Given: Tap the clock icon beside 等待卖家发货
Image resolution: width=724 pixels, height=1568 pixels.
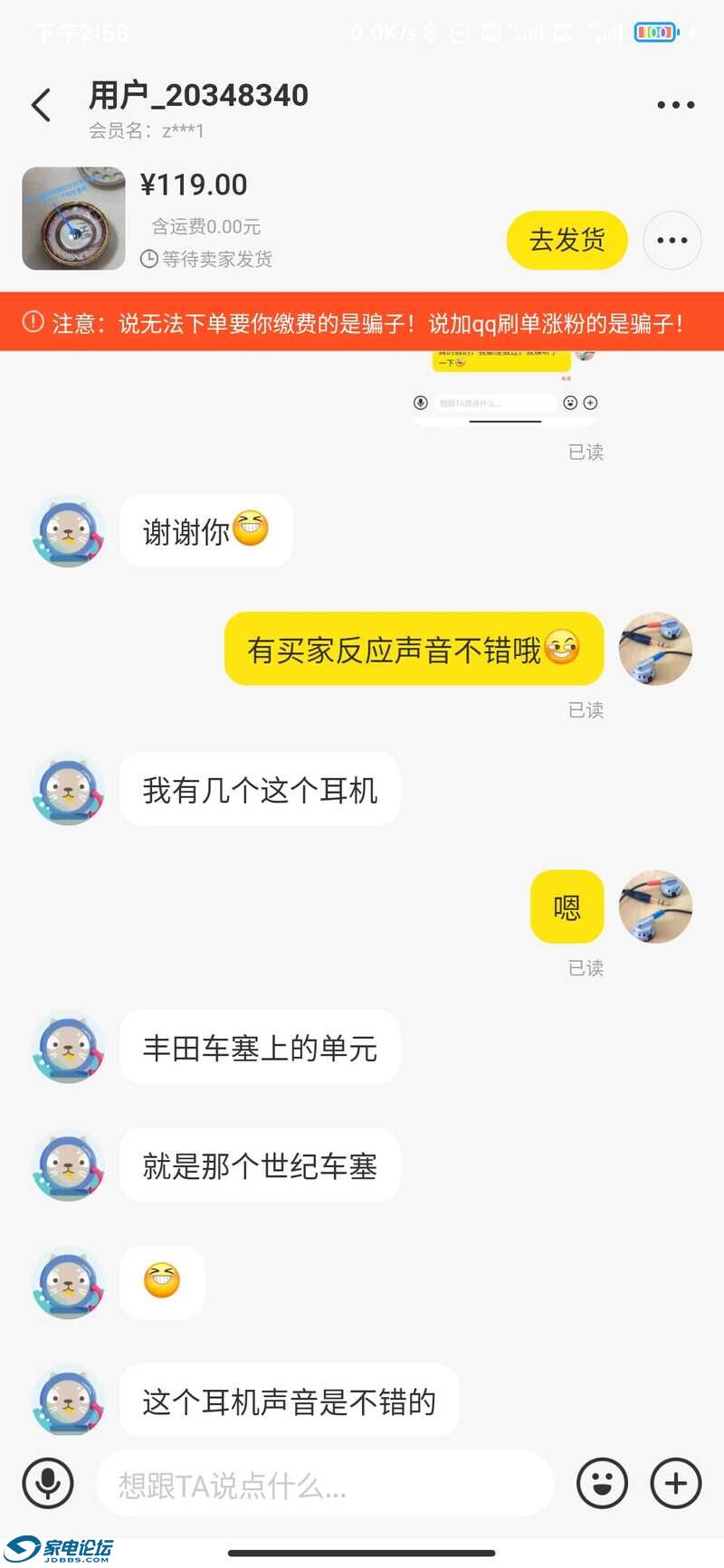Looking at the screenshot, I should click(148, 260).
